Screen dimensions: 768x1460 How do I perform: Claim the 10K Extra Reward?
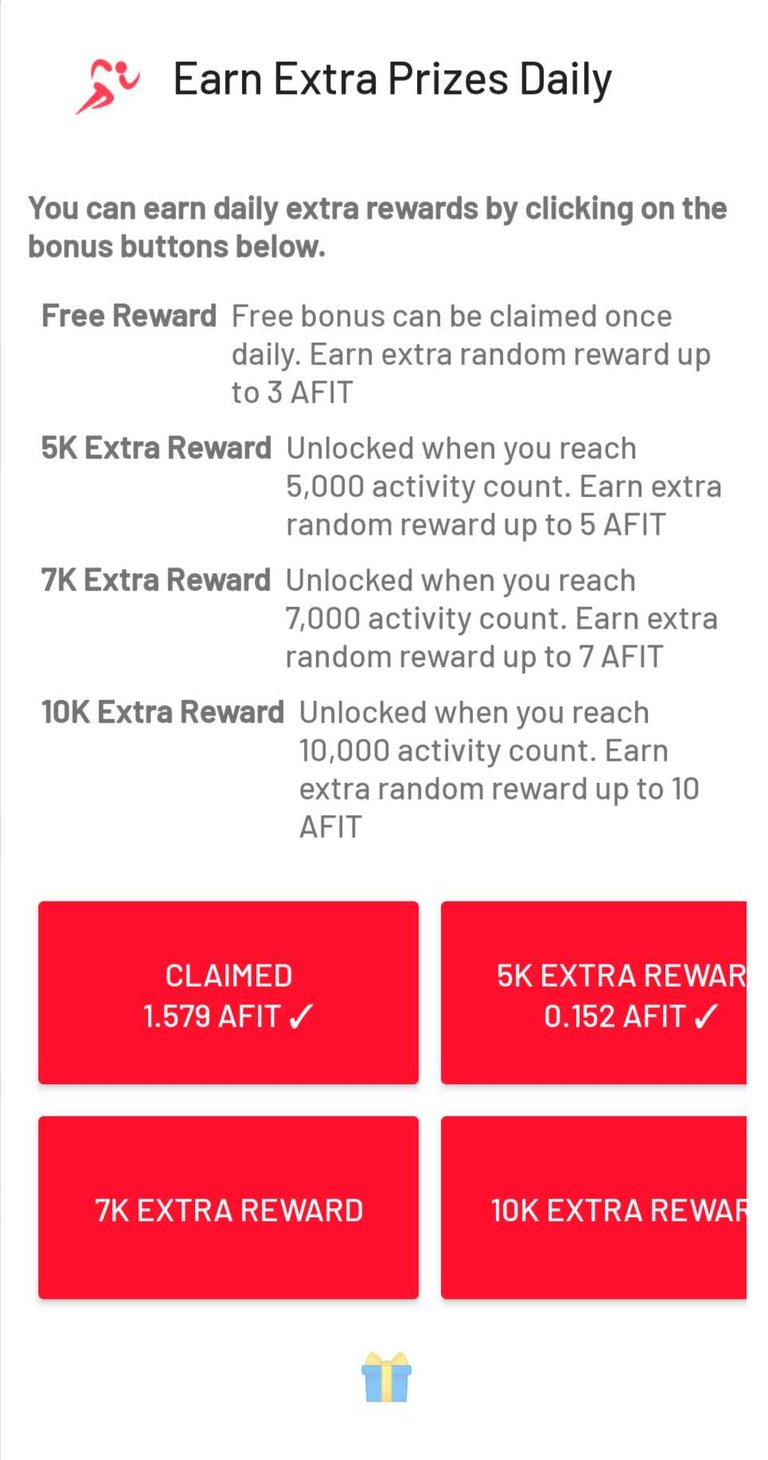click(x=594, y=1208)
